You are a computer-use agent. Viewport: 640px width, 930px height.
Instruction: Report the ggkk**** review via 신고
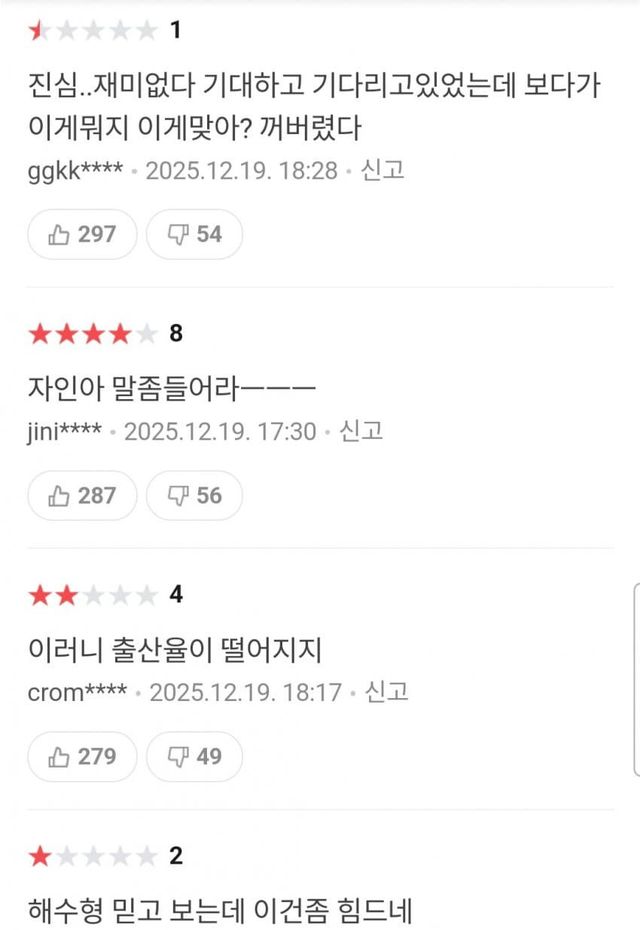(382, 170)
